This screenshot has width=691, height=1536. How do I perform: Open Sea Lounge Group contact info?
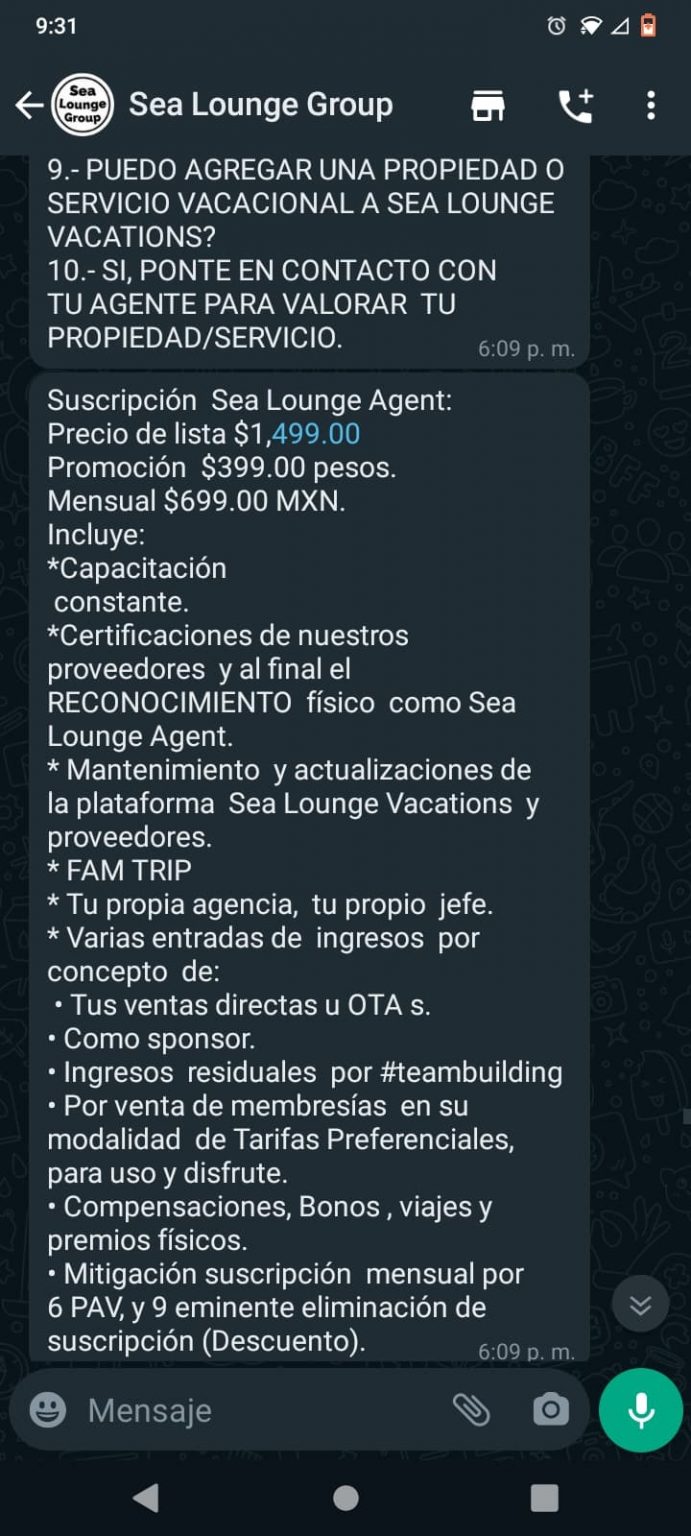tap(261, 104)
